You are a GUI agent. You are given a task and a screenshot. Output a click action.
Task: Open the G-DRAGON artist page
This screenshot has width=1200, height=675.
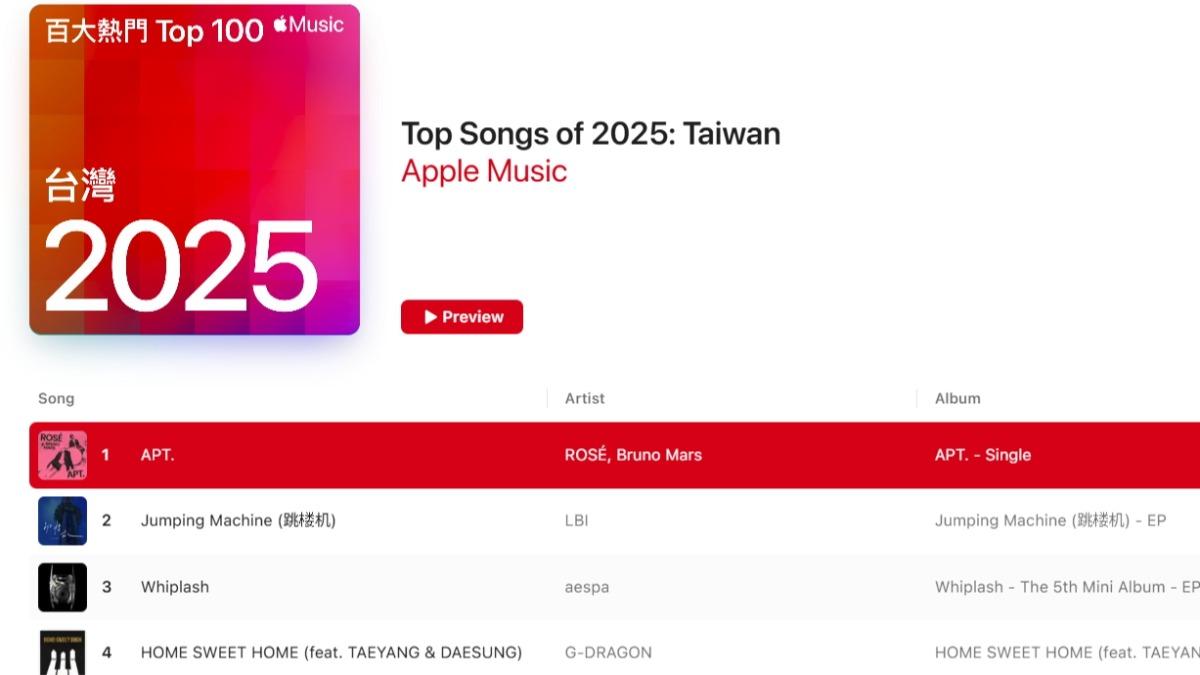pyautogui.click(x=608, y=652)
